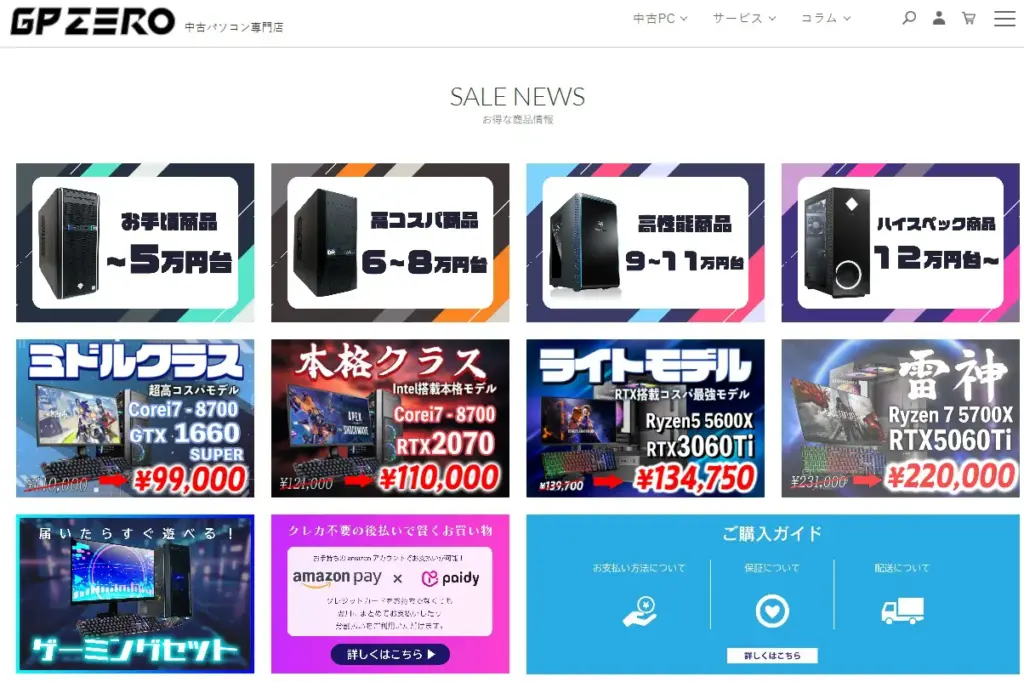The height and width of the screenshot is (682, 1024).
Task: Open the お手頃商品 ~5万円台 banner
Action: tap(135, 242)
